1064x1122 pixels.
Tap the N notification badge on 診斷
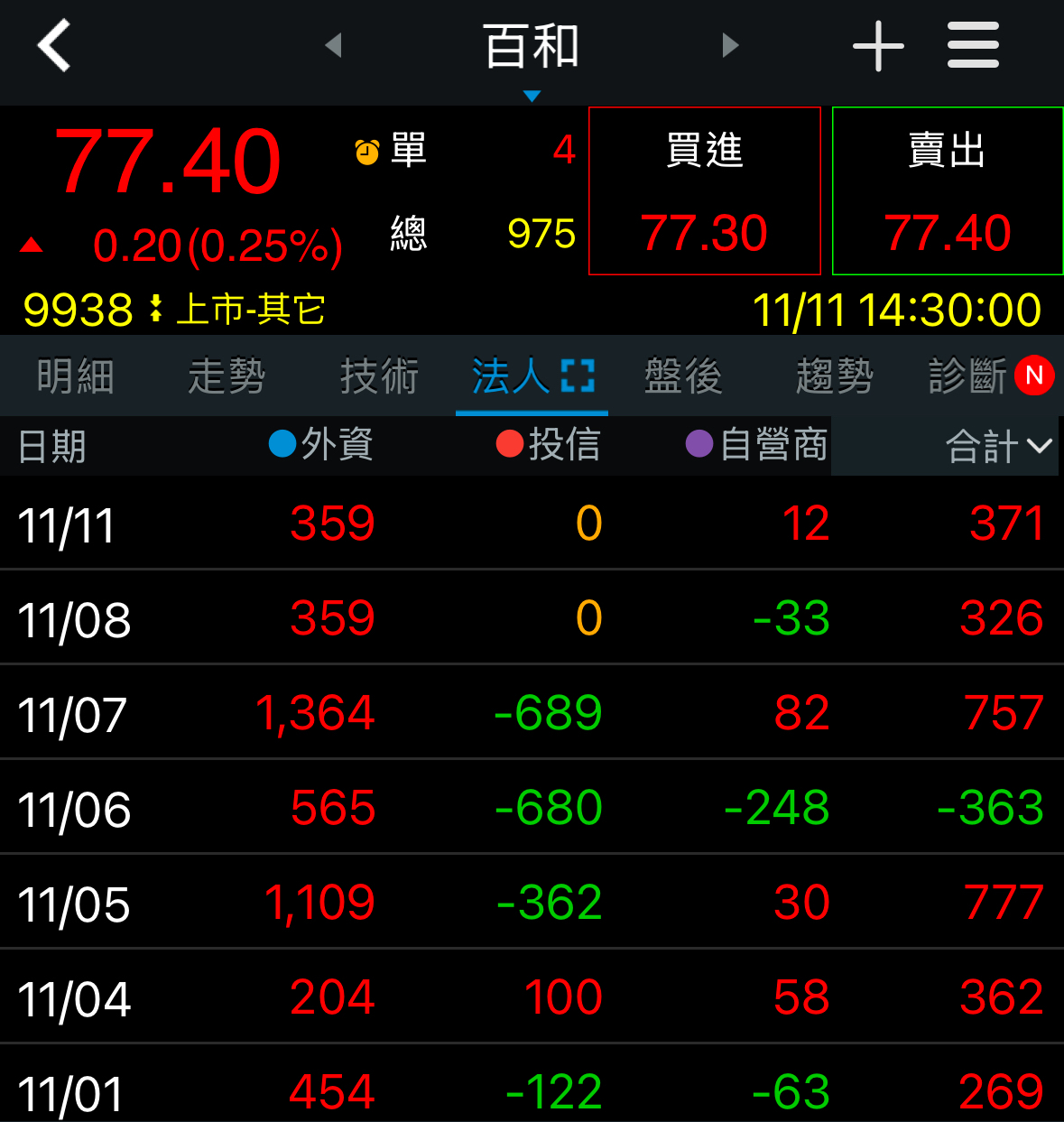click(x=1034, y=374)
